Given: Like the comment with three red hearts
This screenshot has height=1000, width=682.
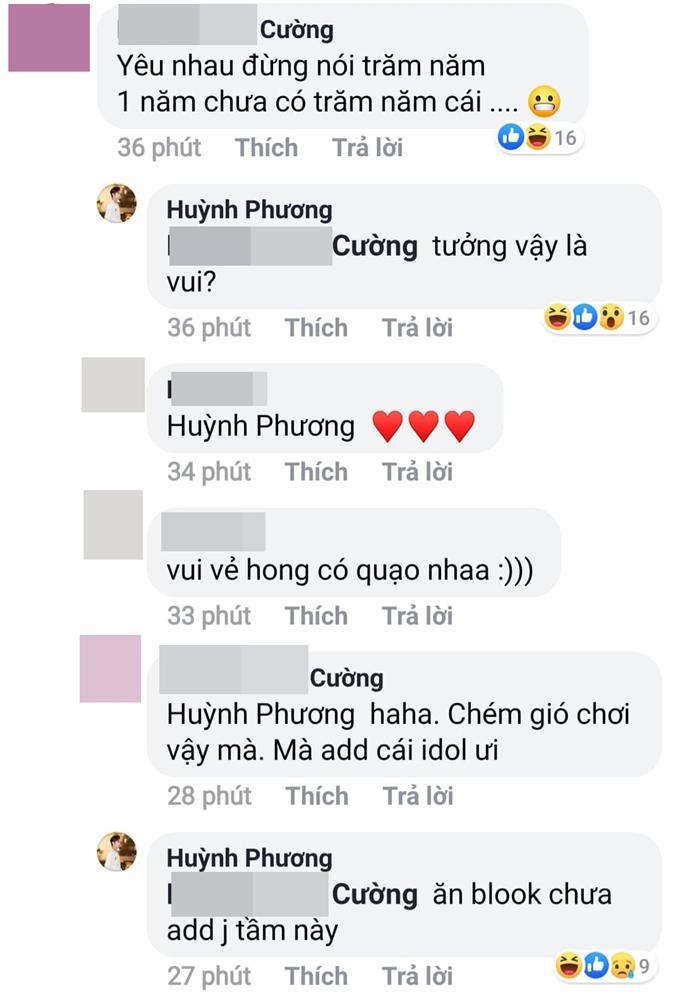Looking at the screenshot, I should click(316, 472).
